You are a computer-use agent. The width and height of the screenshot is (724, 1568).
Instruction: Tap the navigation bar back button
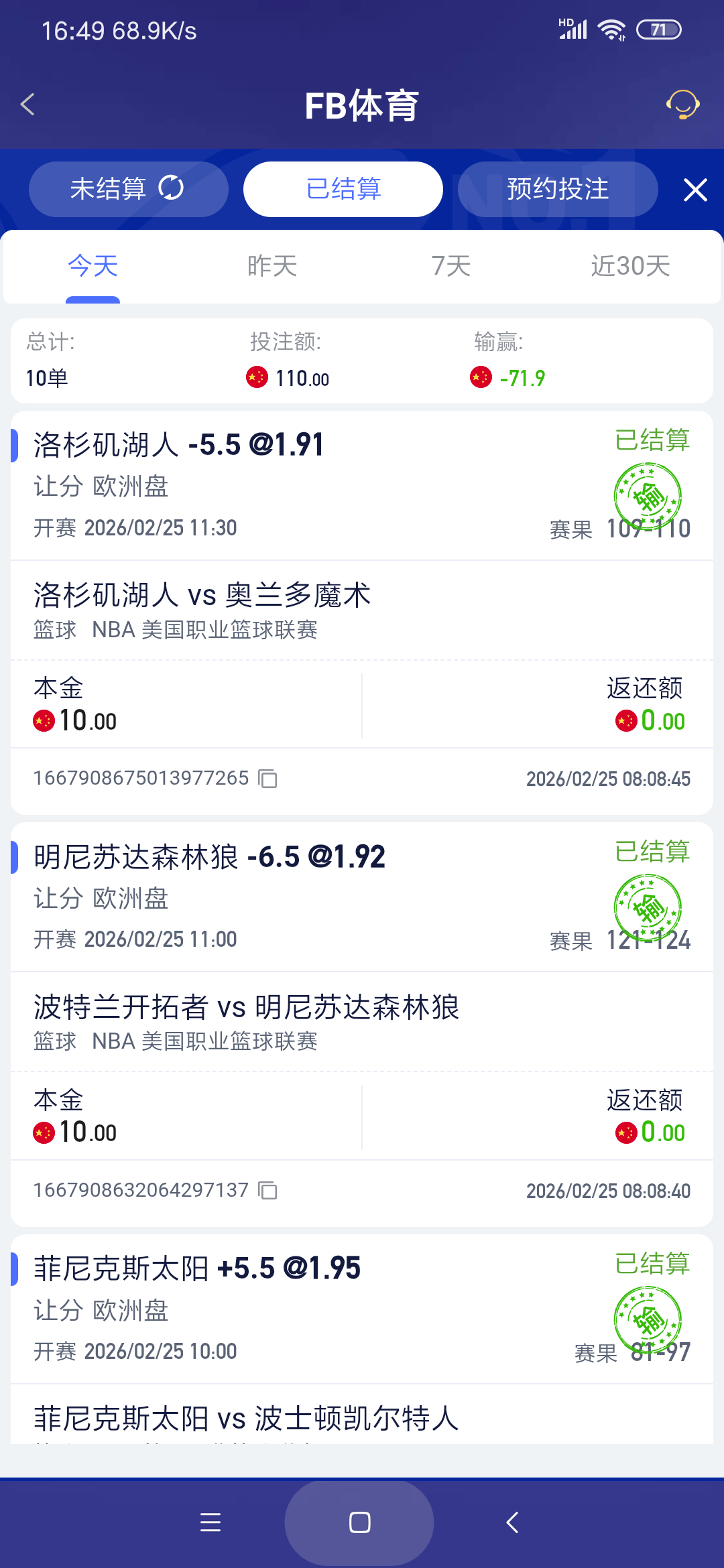(511, 1522)
